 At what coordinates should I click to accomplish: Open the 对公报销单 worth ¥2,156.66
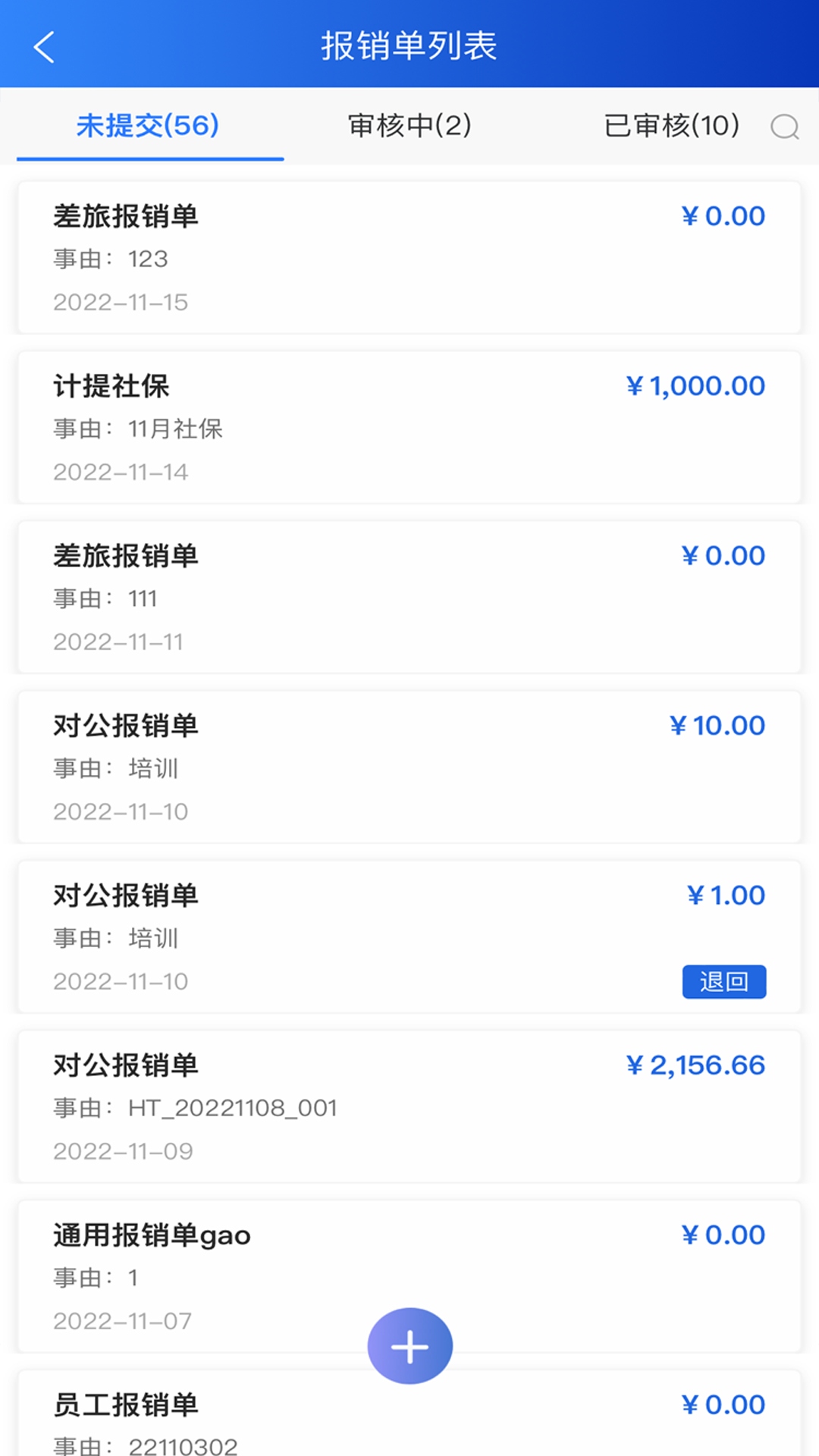click(409, 1107)
